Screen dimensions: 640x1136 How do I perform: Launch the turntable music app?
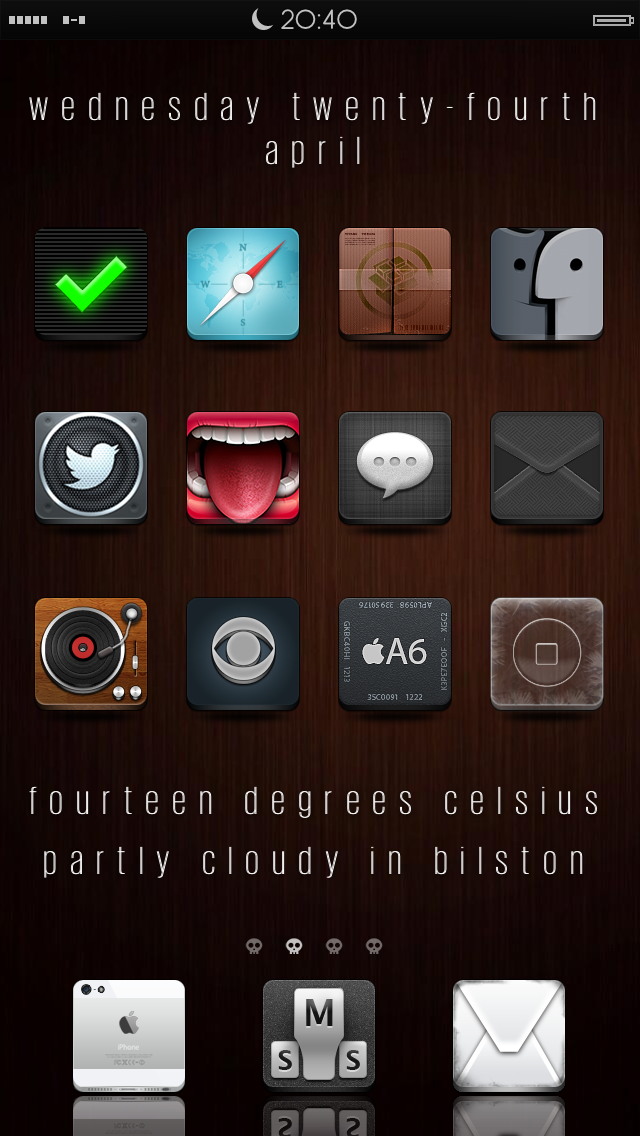91,653
